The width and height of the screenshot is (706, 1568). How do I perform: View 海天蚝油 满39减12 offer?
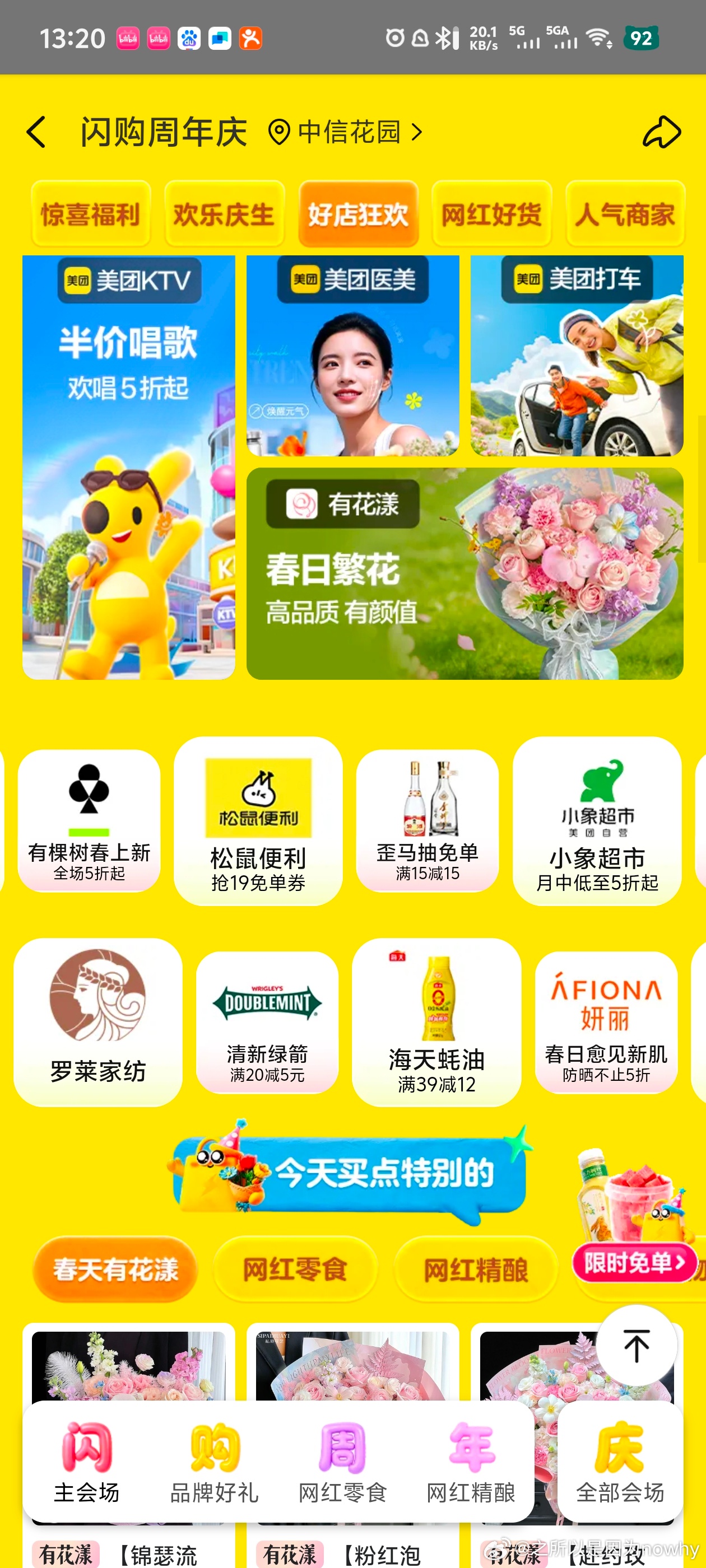click(x=436, y=1022)
